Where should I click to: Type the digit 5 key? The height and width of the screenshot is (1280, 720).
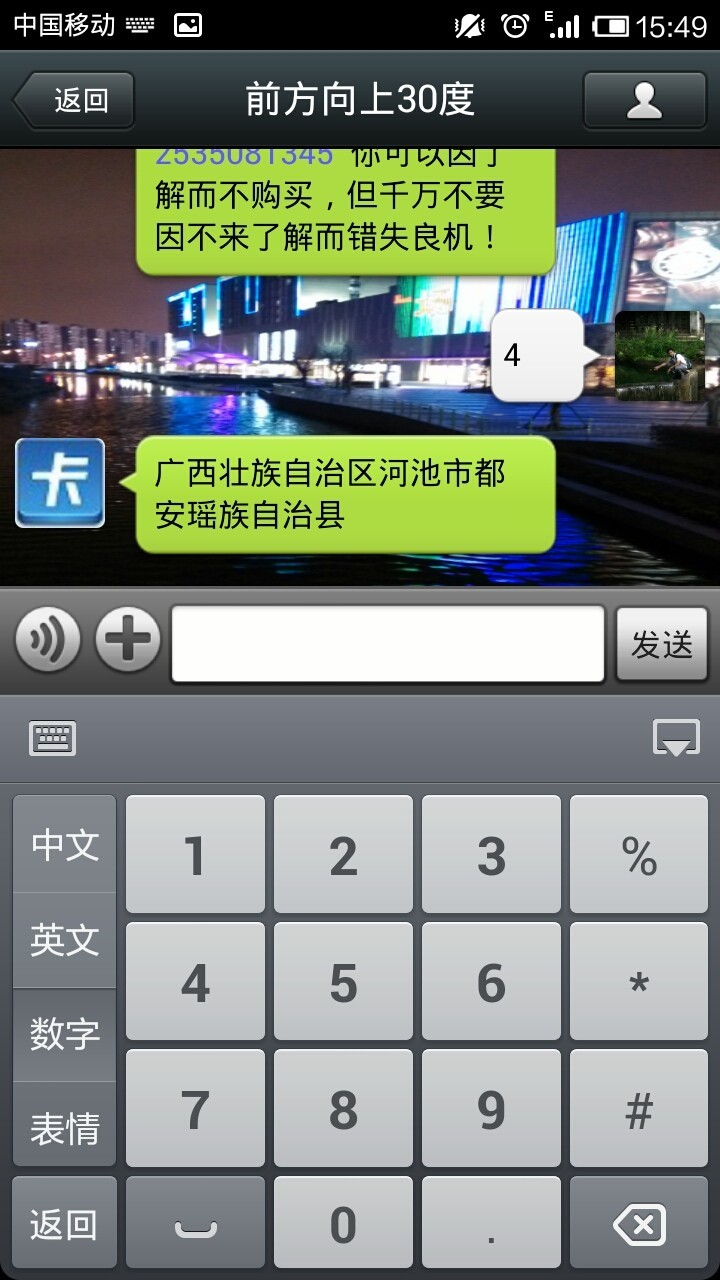[343, 982]
